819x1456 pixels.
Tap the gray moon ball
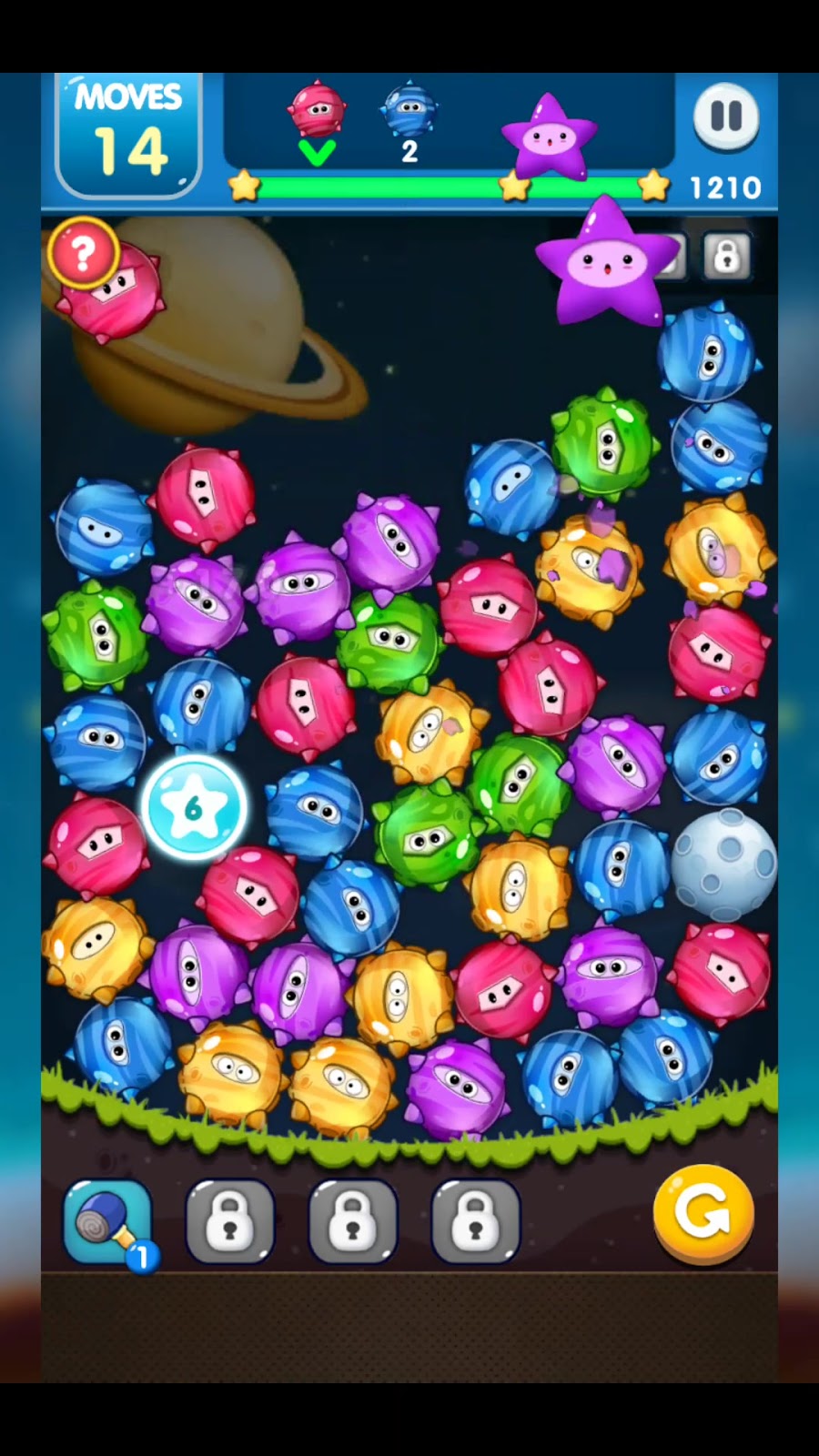(723, 860)
